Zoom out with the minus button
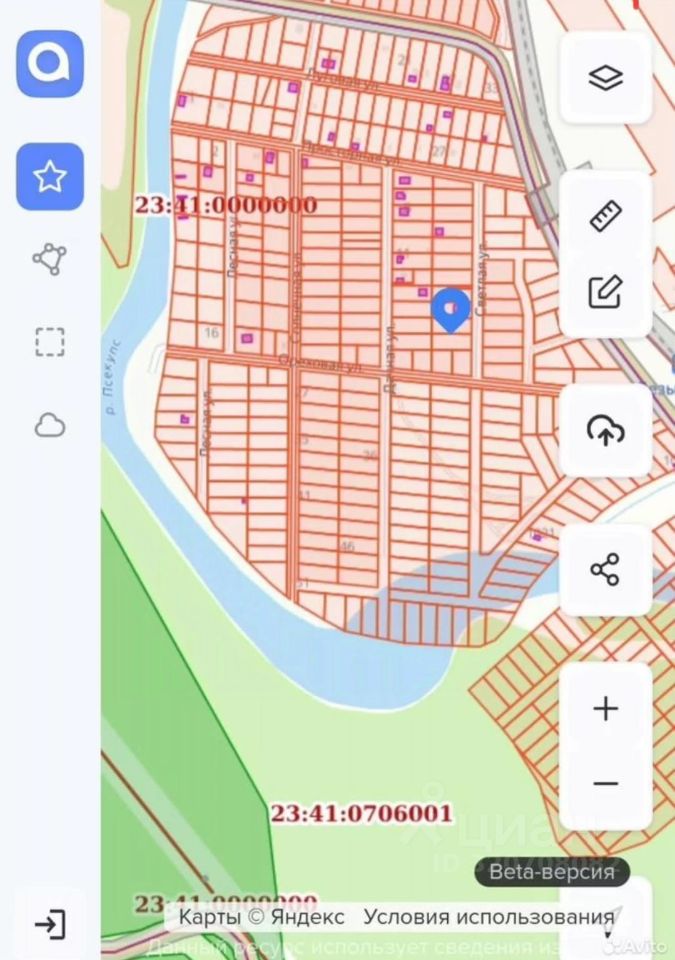675x960 pixels. coord(606,783)
